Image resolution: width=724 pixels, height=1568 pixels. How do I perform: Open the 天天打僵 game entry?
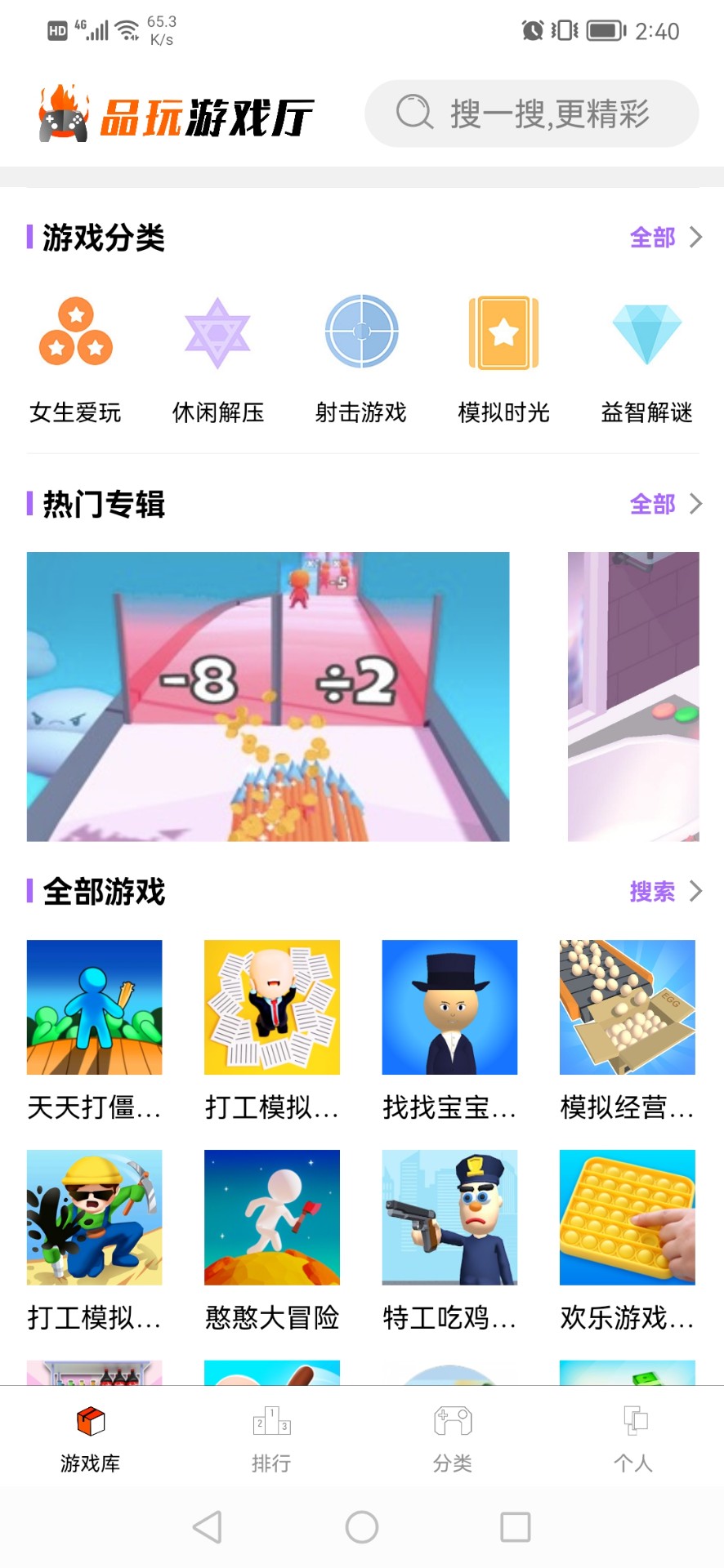click(x=94, y=1007)
